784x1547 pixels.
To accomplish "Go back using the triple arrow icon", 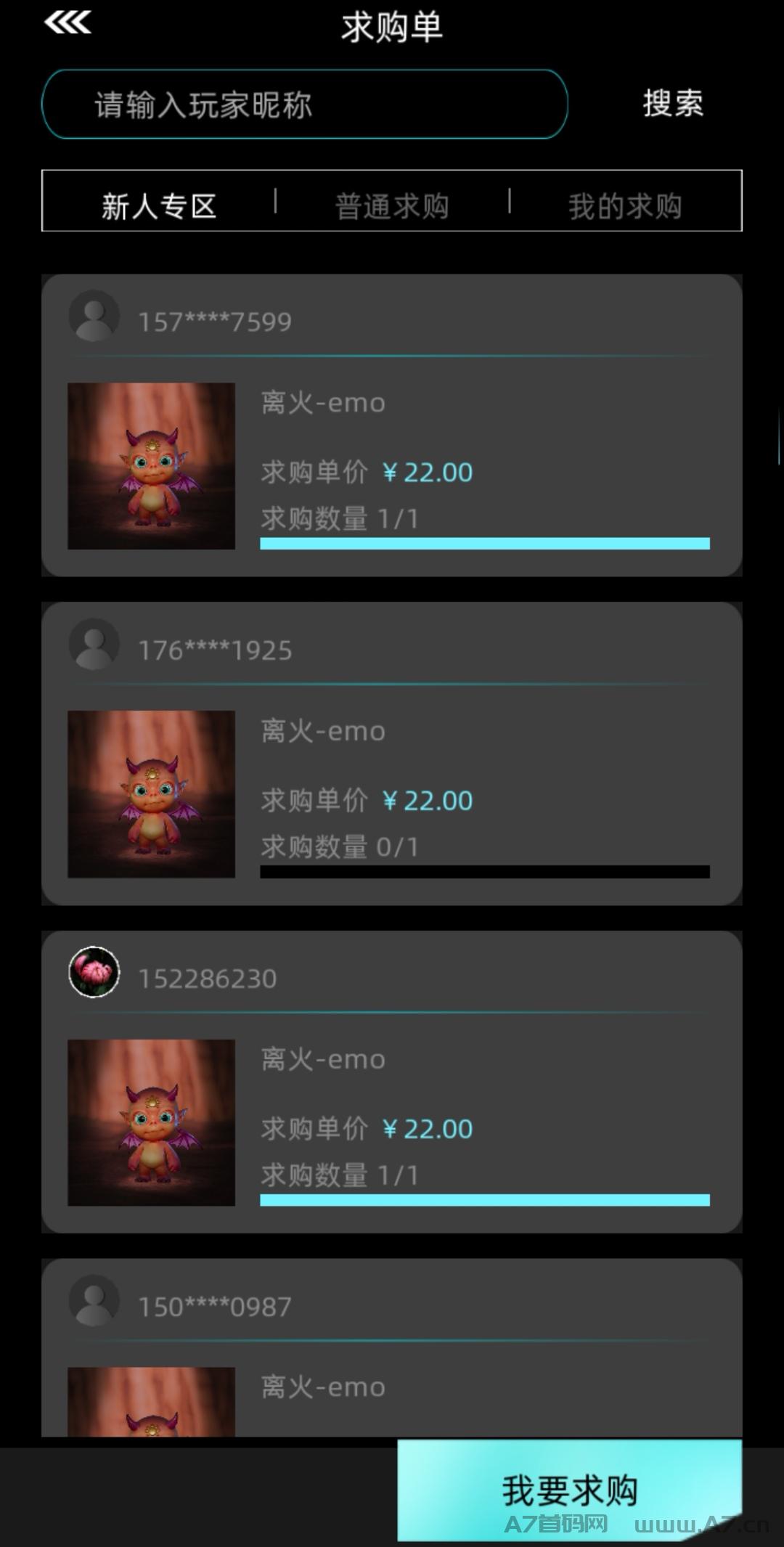I will pyautogui.click(x=68, y=23).
